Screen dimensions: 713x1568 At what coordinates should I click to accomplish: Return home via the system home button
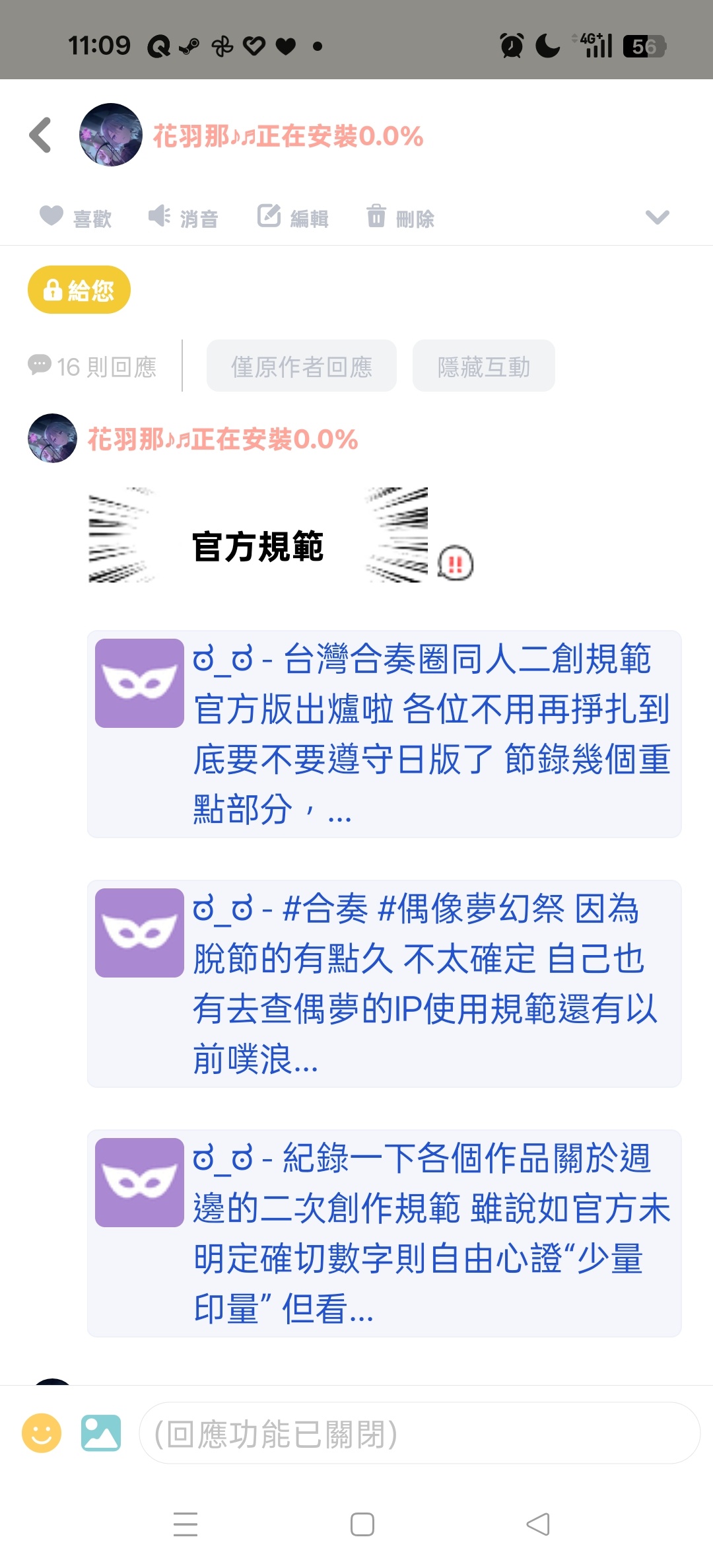[362, 1524]
